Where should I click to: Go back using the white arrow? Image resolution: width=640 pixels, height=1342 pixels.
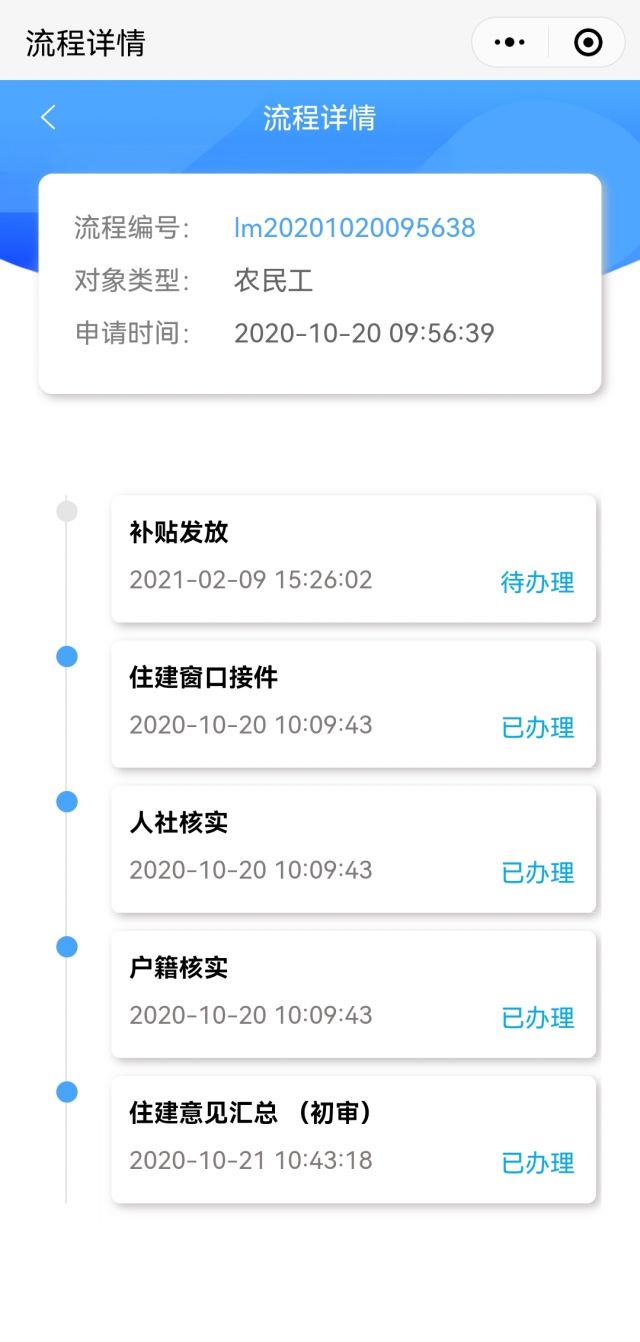pos(48,117)
